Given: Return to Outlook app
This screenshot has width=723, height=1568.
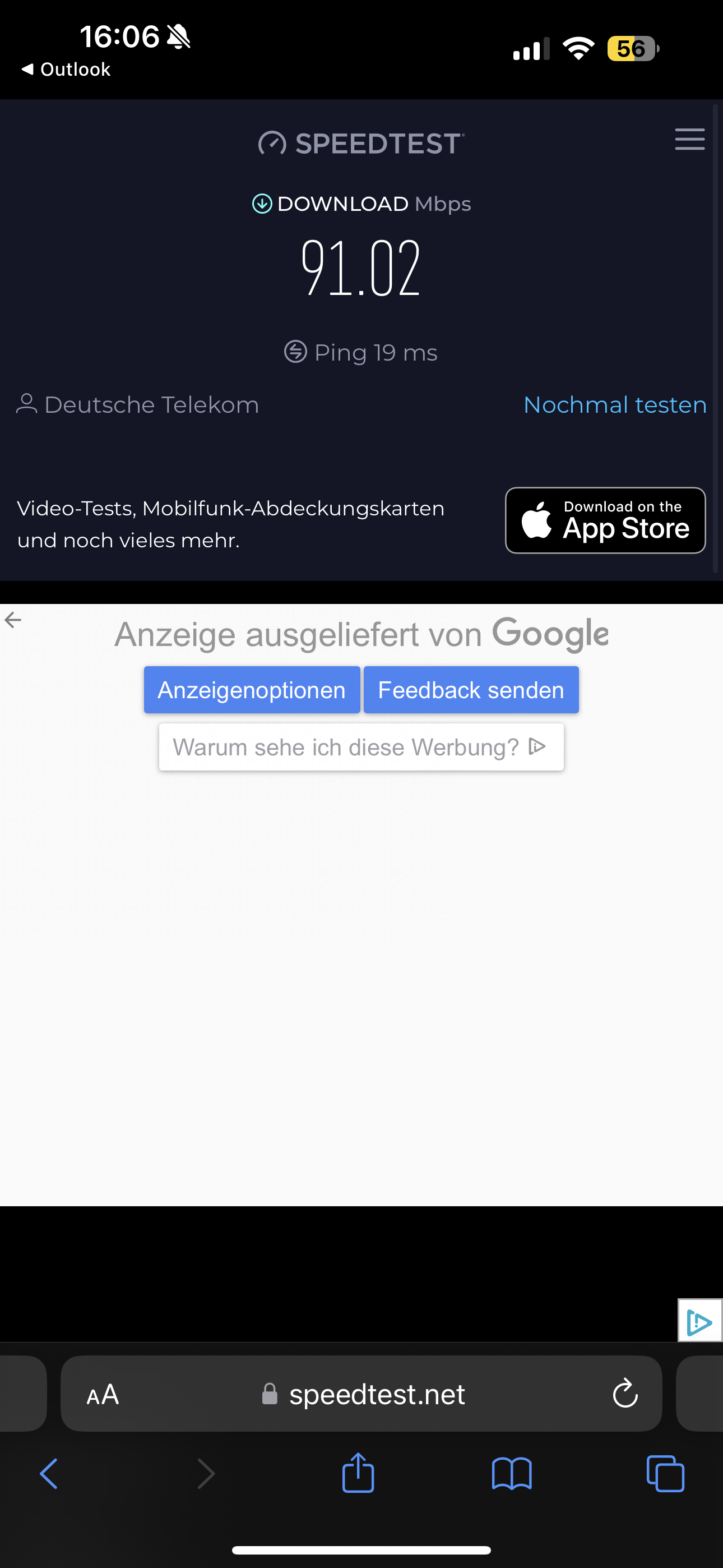Looking at the screenshot, I should point(66,70).
